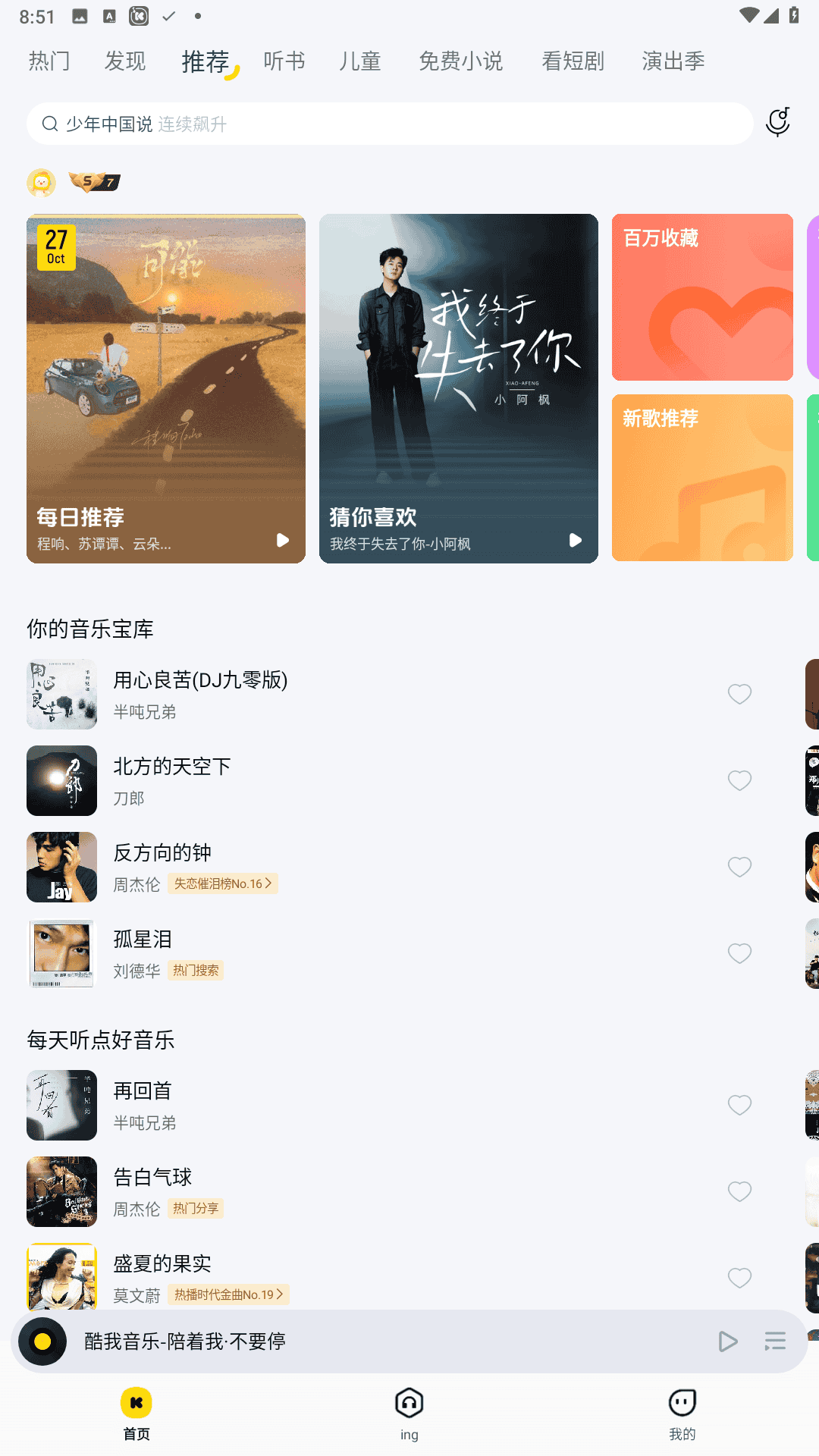Image resolution: width=819 pixels, height=1456 pixels.
Task: Open the playlist queue in mini player
Action: click(775, 1341)
